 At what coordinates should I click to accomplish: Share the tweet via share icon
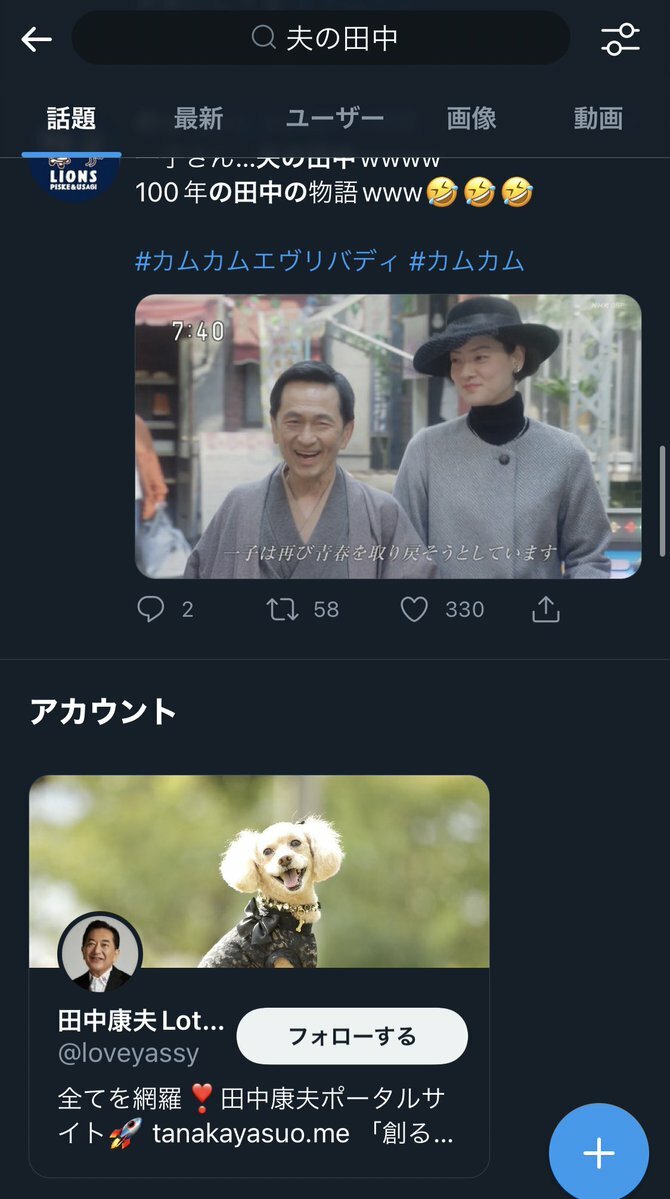(x=545, y=609)
